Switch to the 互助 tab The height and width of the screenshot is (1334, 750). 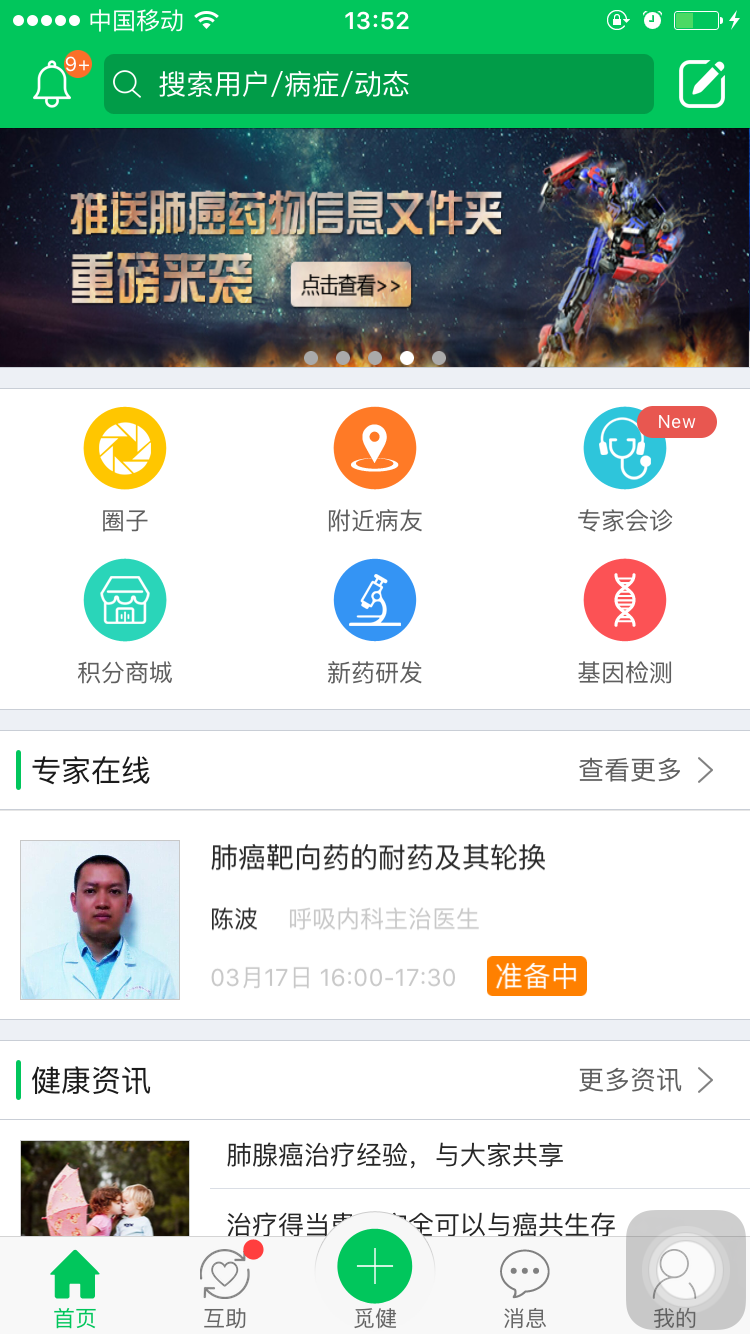[x=225, y=1288]
